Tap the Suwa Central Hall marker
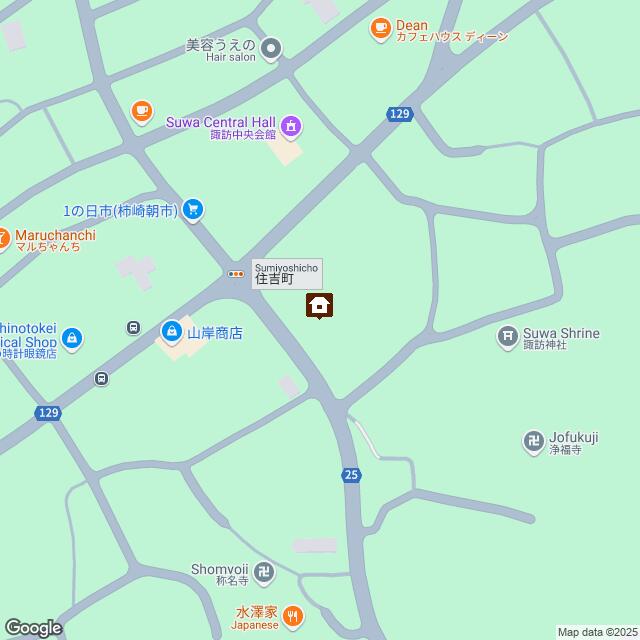 291,125
